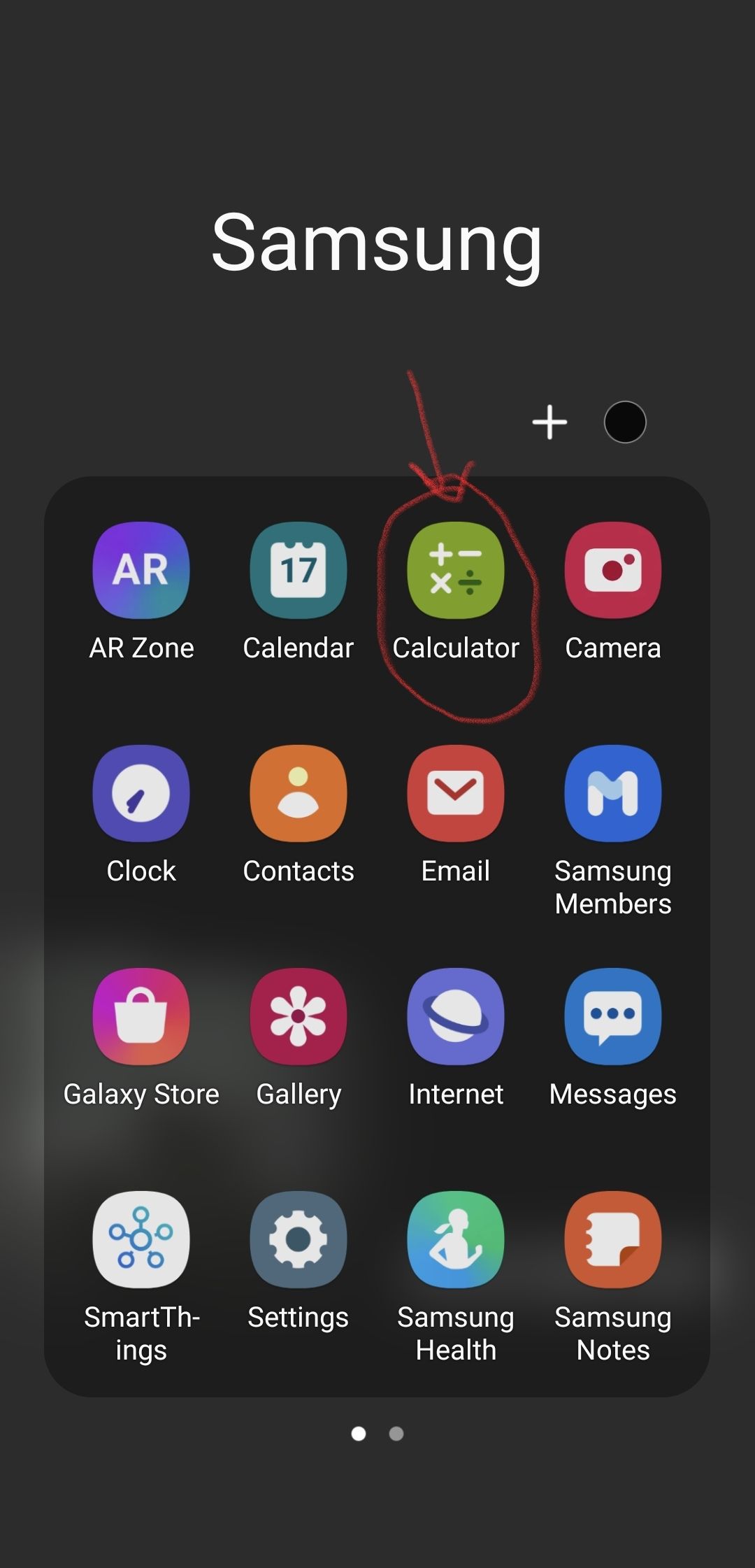Add apps to the folder with plus button
Image resolution: width=755 pixels, height=1568 pixels.
[549, 422]
